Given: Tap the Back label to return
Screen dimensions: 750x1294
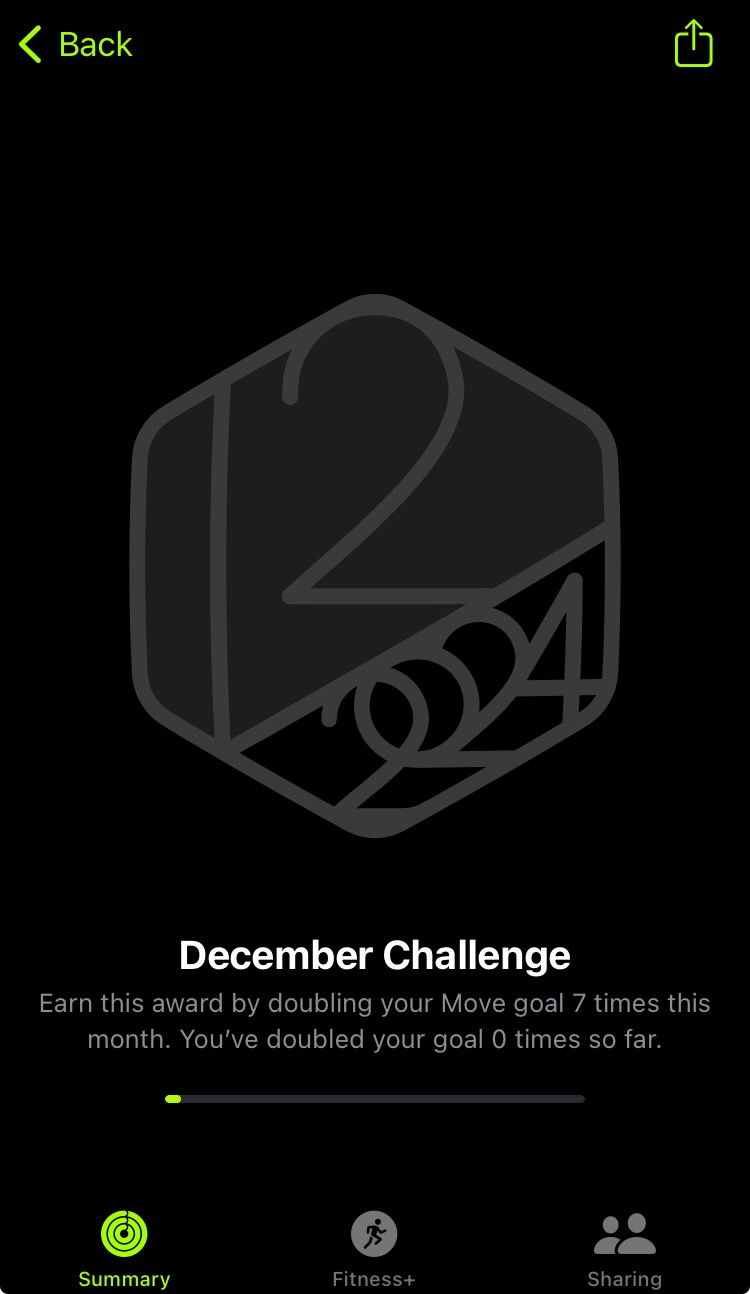Looking at the screenshot, I should tap(95, 44).
